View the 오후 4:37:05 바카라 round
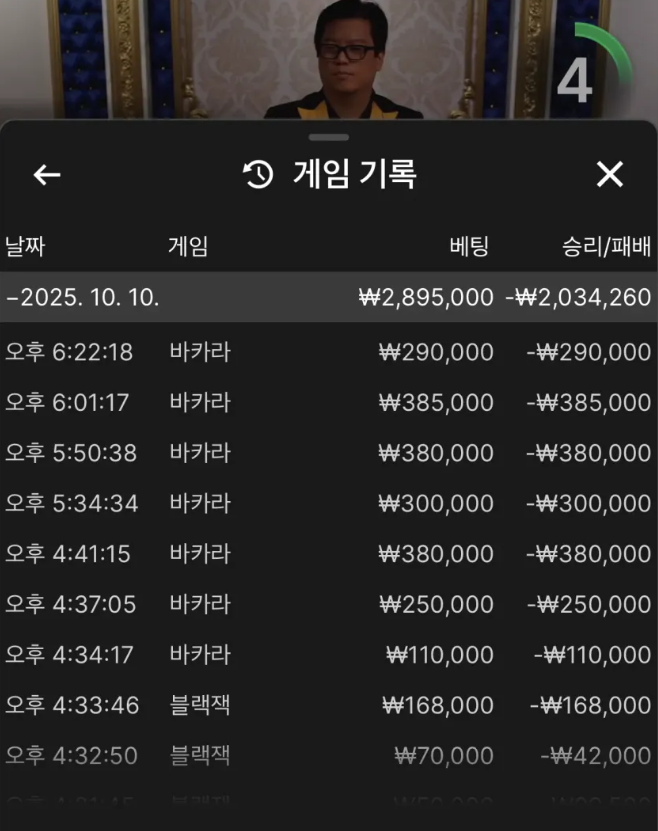This screenshot has width=658, height=831. [x=329, y=604]
